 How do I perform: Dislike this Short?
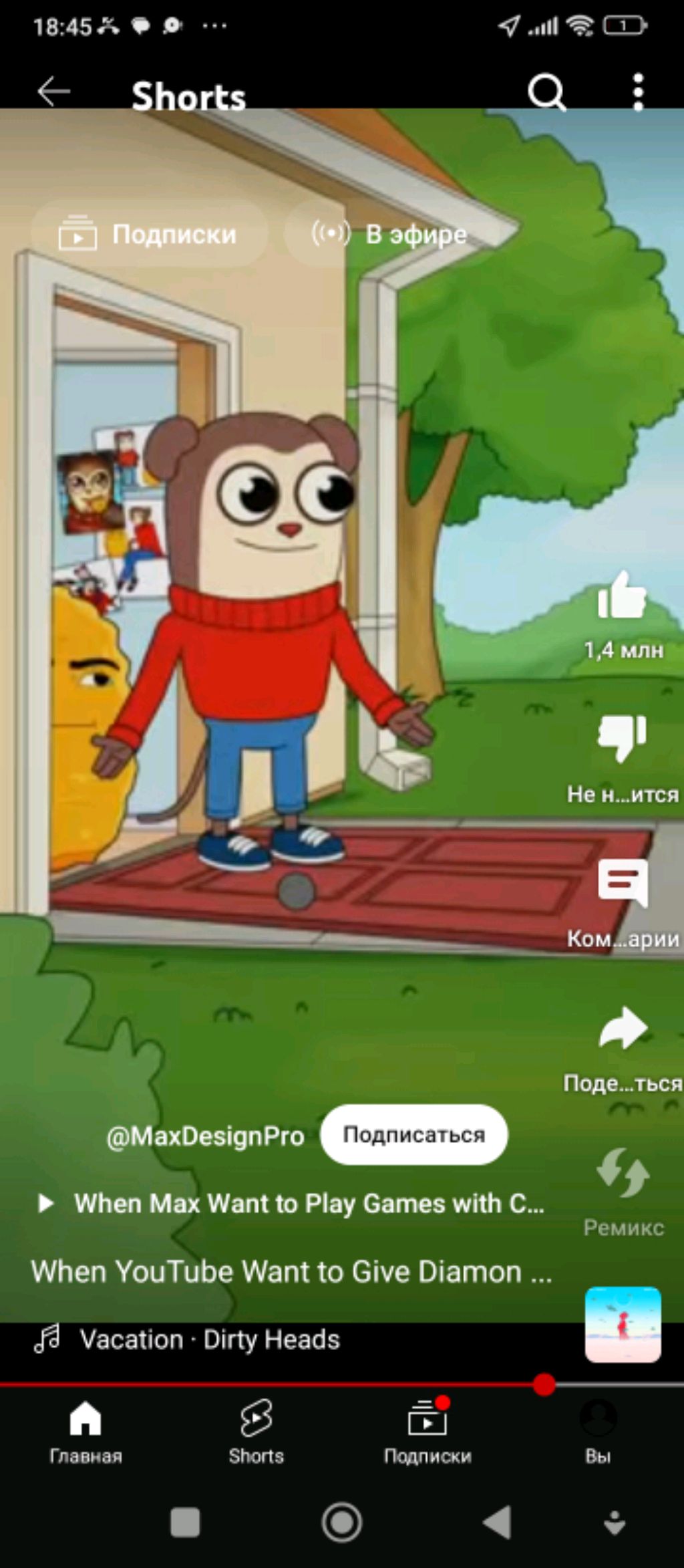pyautogui.click(x=623, y=739)
